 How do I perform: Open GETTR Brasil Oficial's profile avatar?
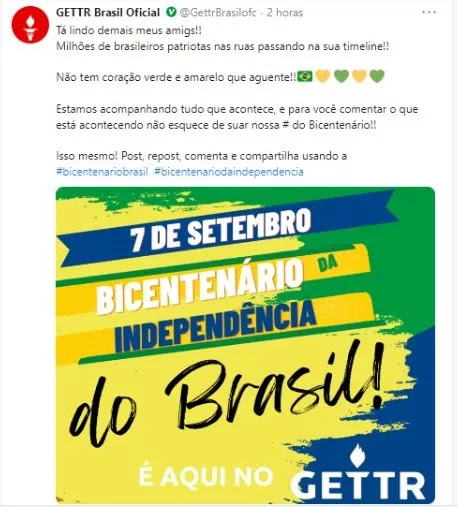(30, 24)
